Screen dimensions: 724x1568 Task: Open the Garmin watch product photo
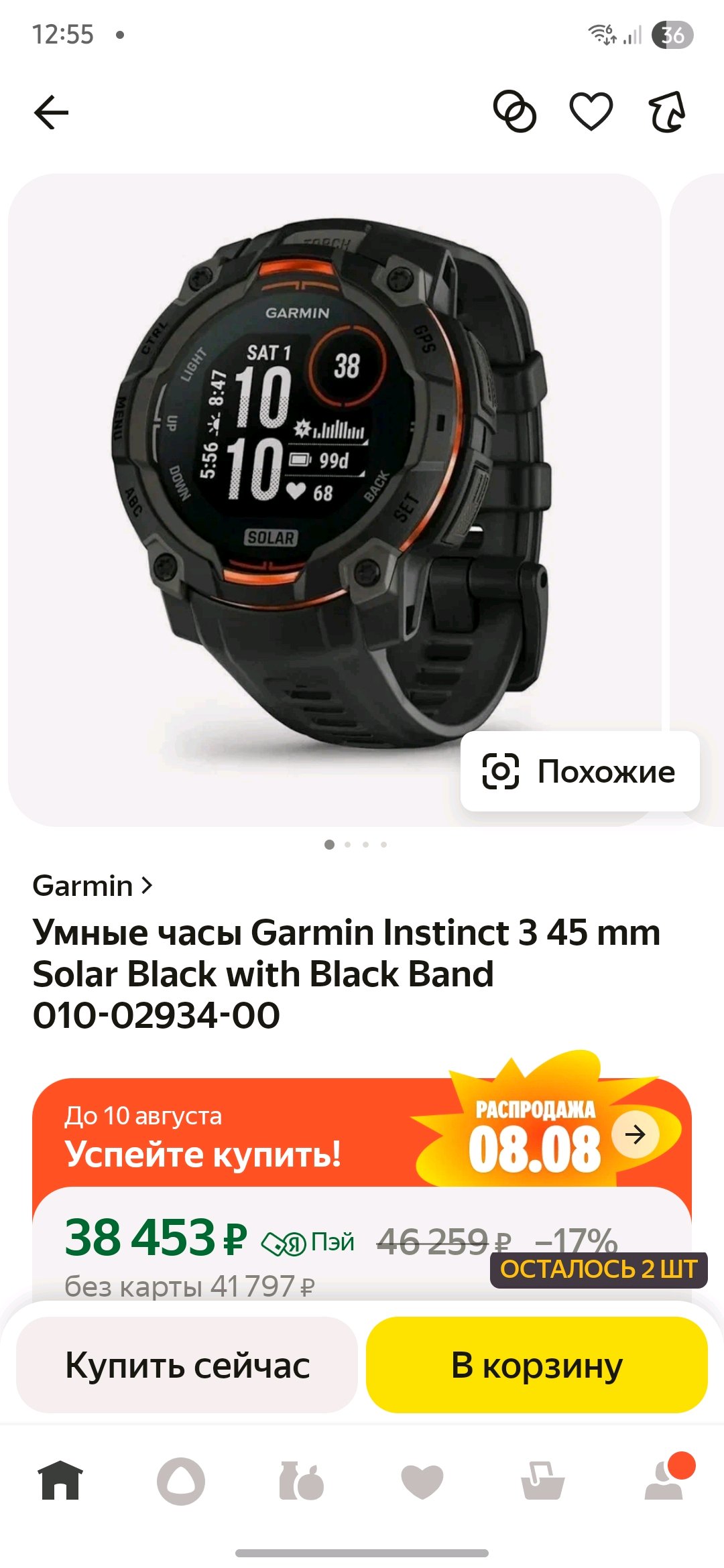[x=335, y=500]
